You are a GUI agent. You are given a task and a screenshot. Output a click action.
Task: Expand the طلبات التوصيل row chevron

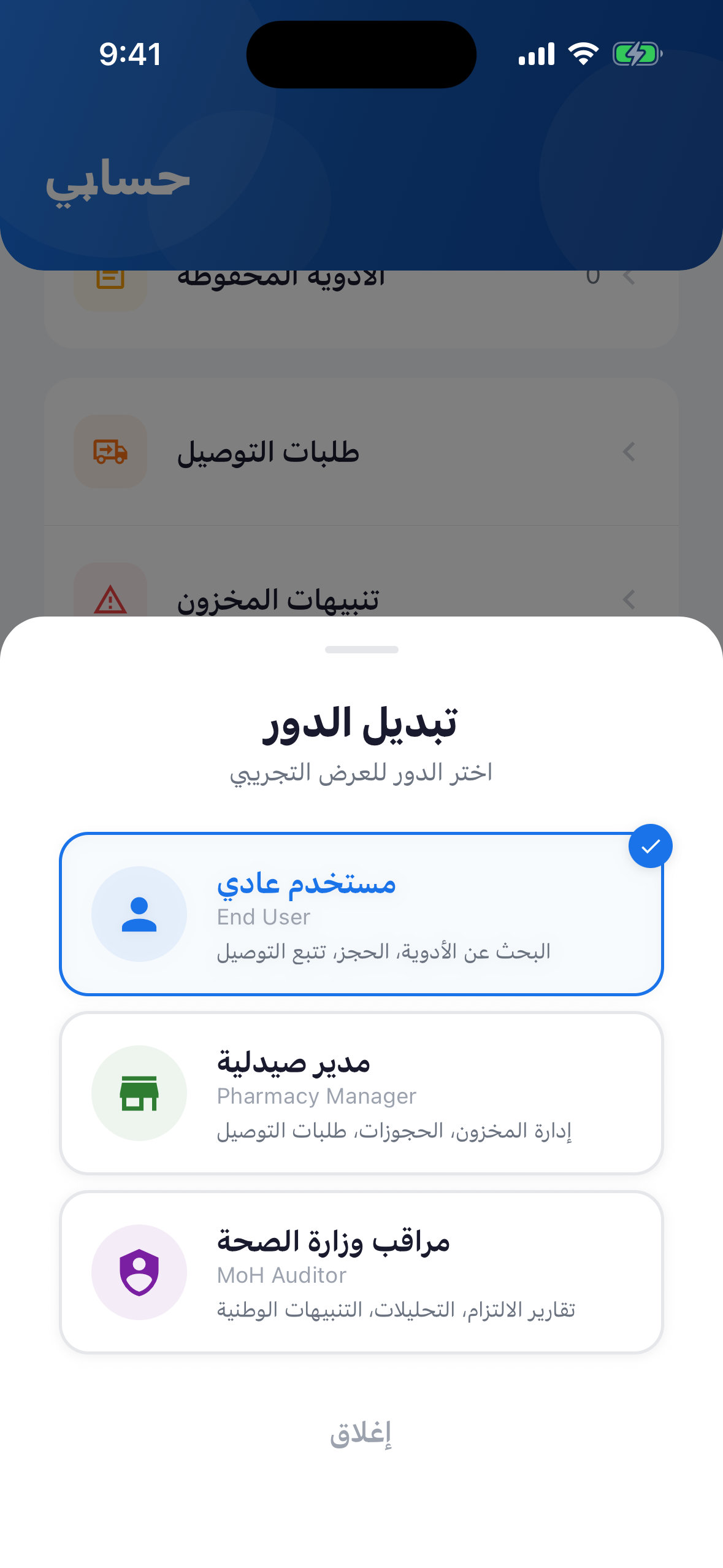(629, 452)
